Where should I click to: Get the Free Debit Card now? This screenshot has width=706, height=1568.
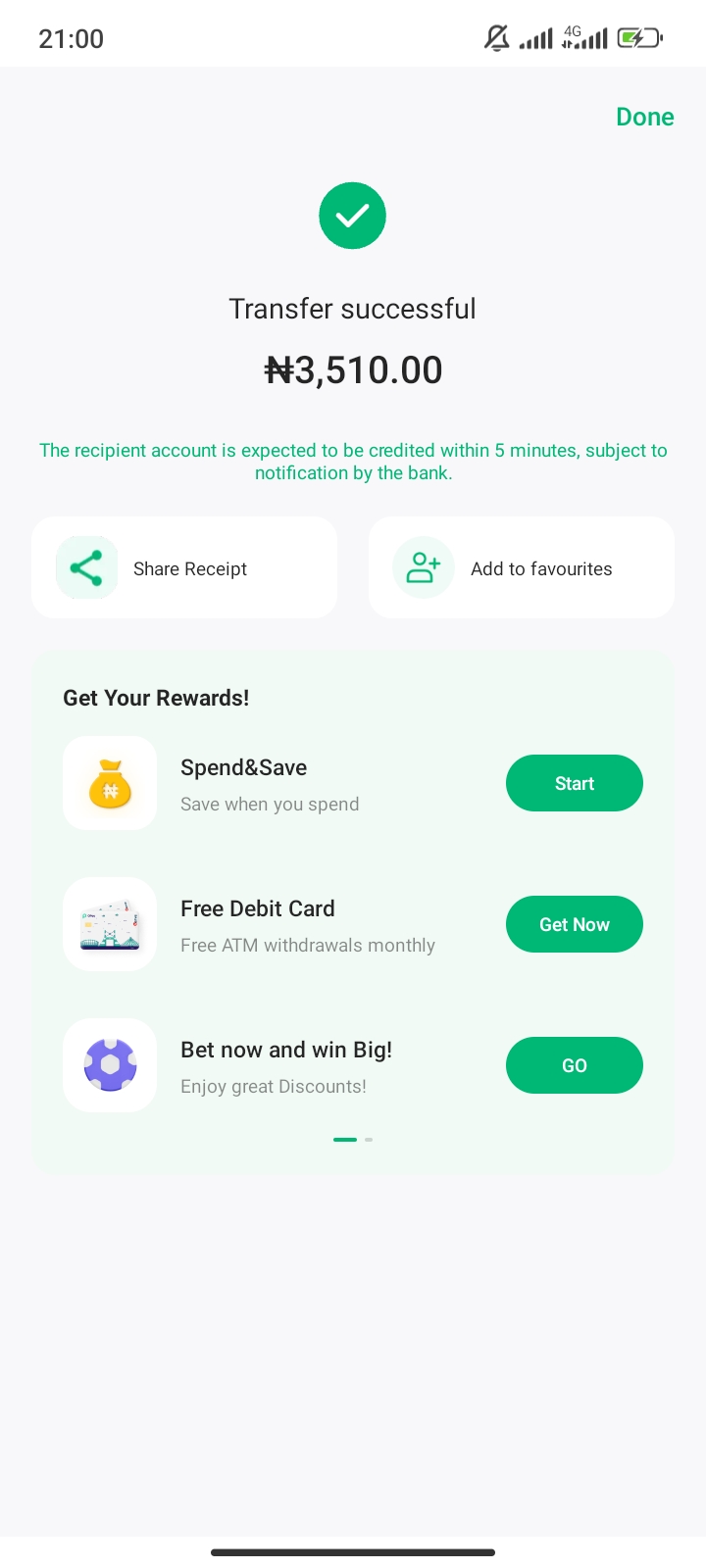coord(574,924)
